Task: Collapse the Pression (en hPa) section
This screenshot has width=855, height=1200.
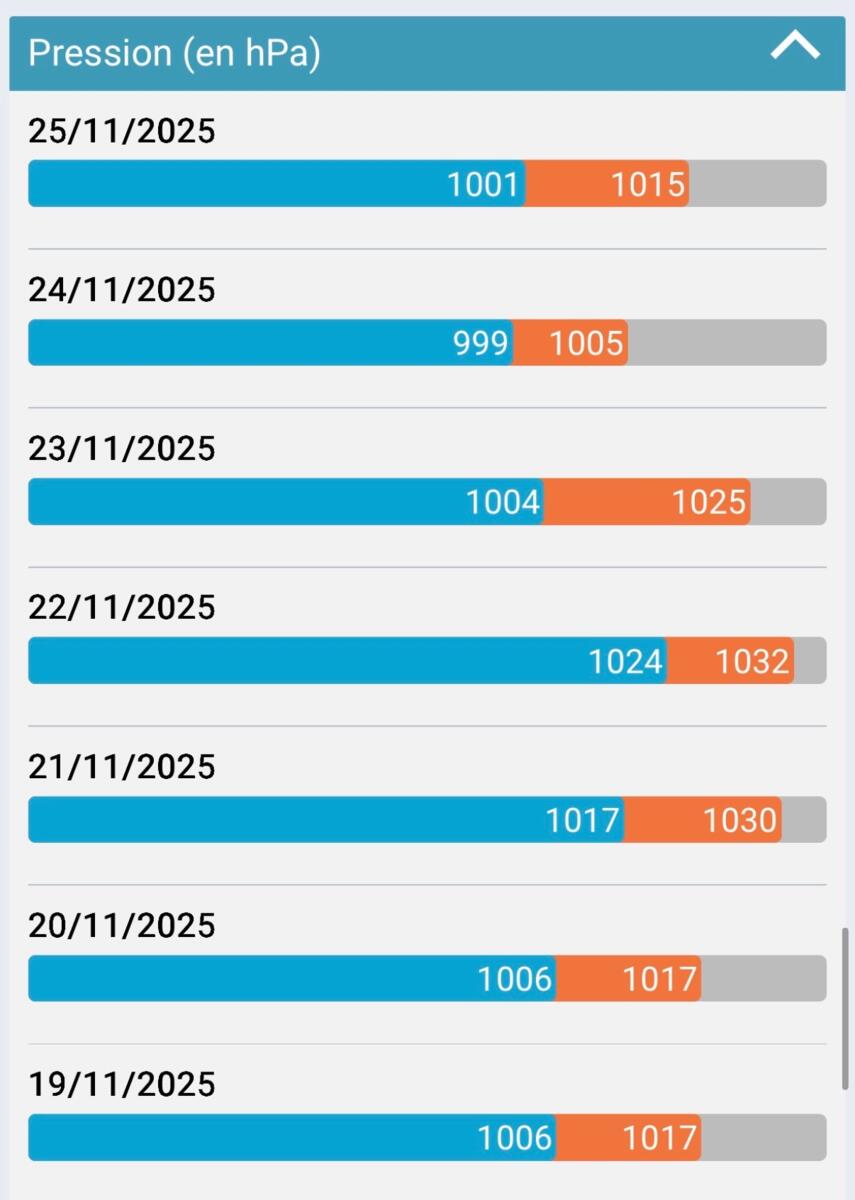Action: point(795,47)
